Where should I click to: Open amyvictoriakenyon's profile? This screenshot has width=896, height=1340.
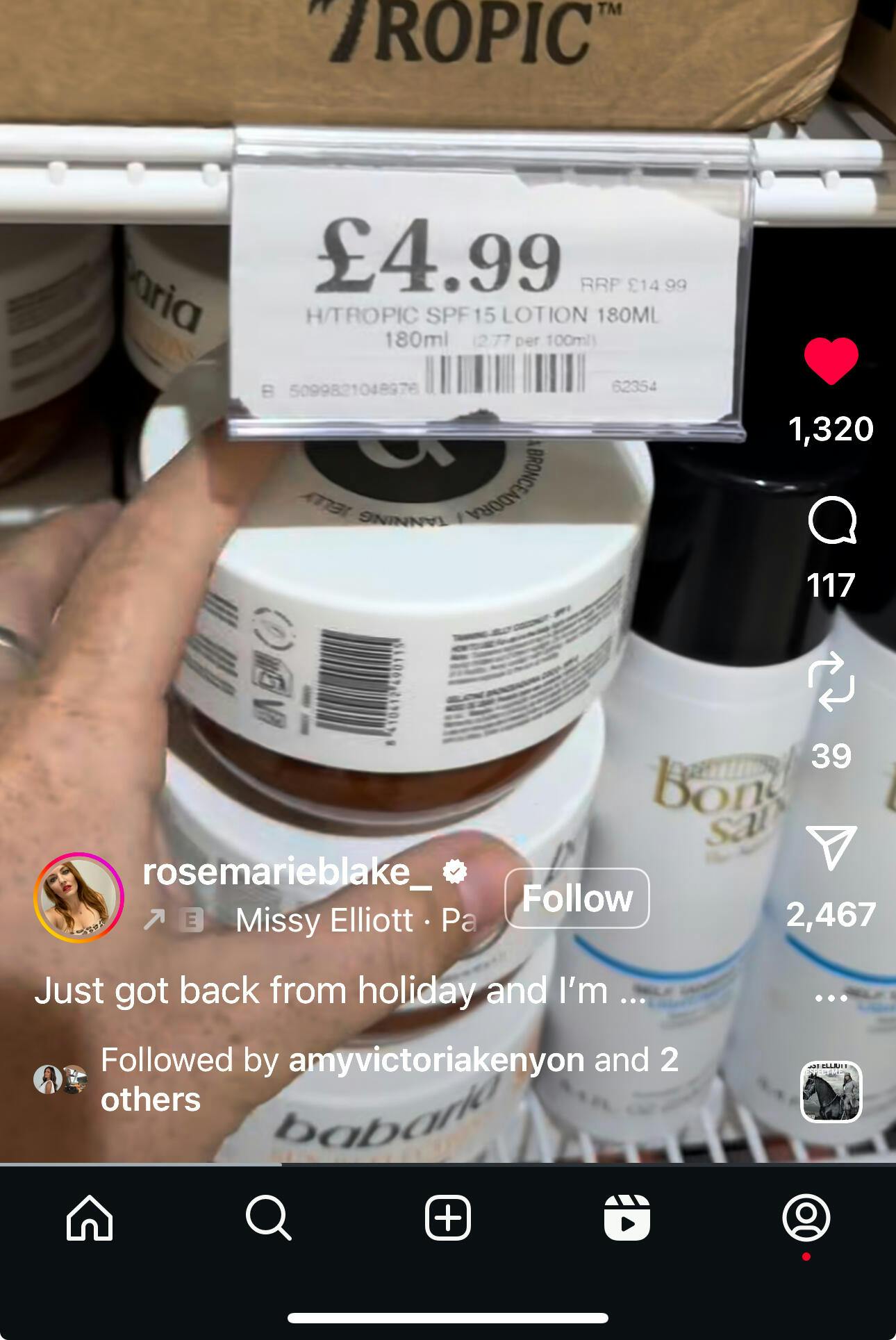click(435, 1060)
